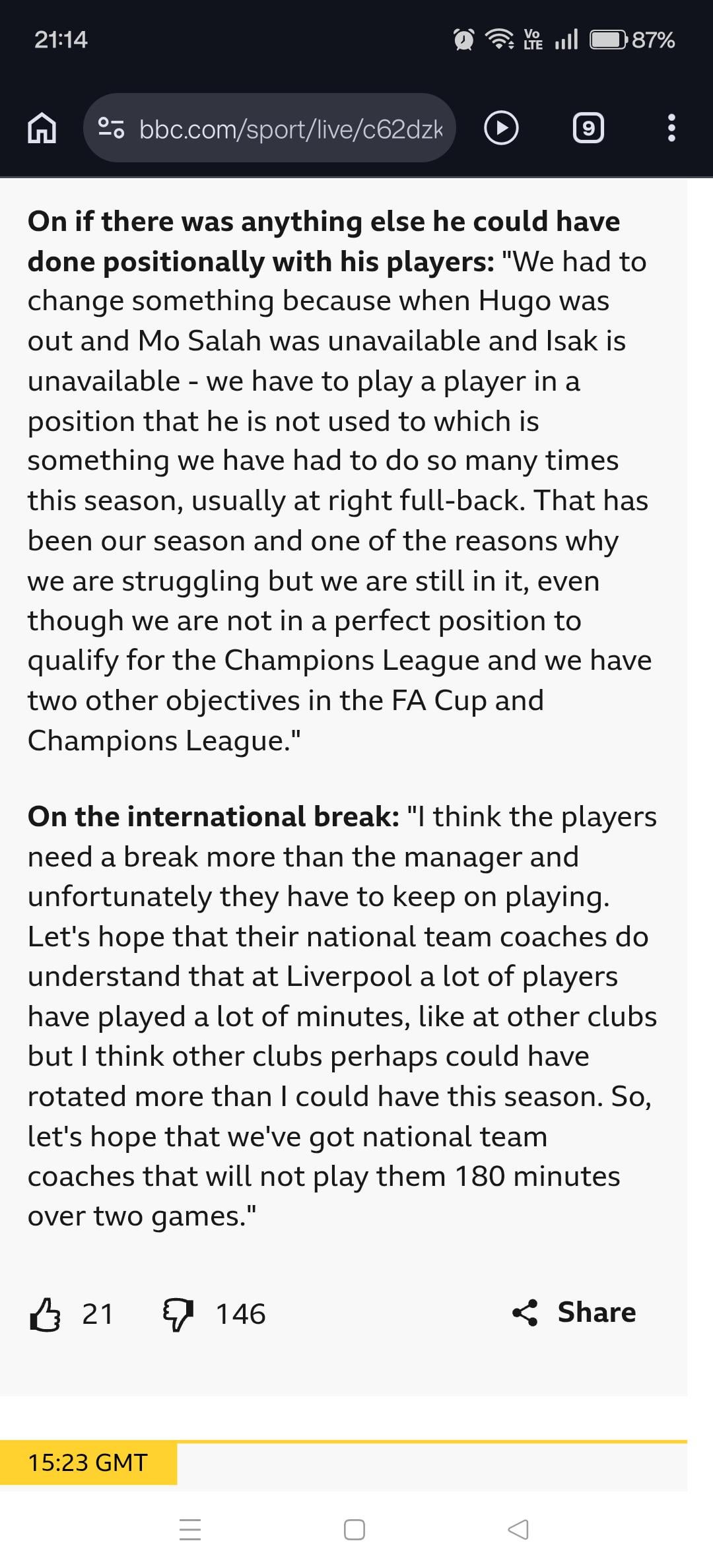This screenshot has width=713, height=1568.
Task: Open the recent apps view
Action: 190,1528
